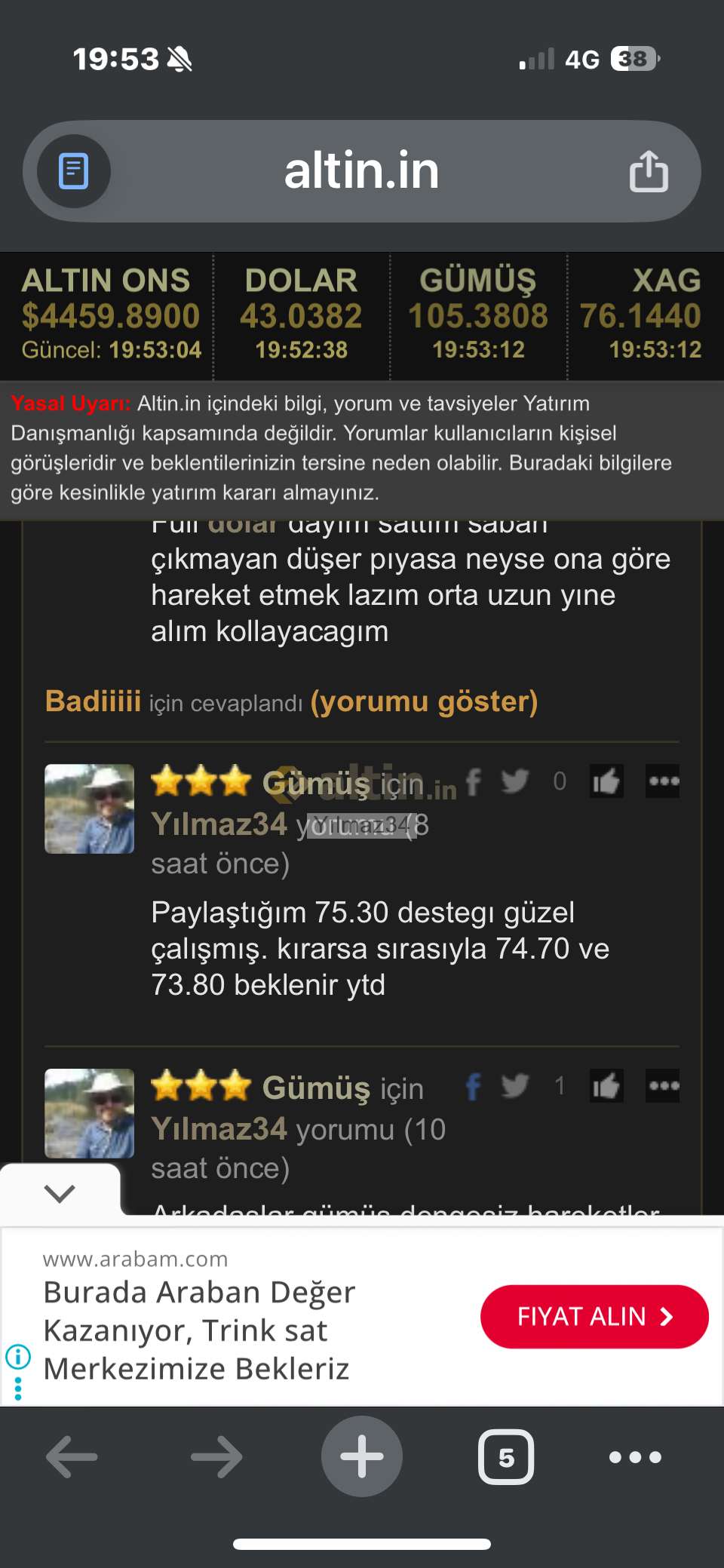Screen dimensions: 724x1568
Task: Open Yılmaz34 profile on 75.30 destegi comment
Action: (x=219, y=824)
